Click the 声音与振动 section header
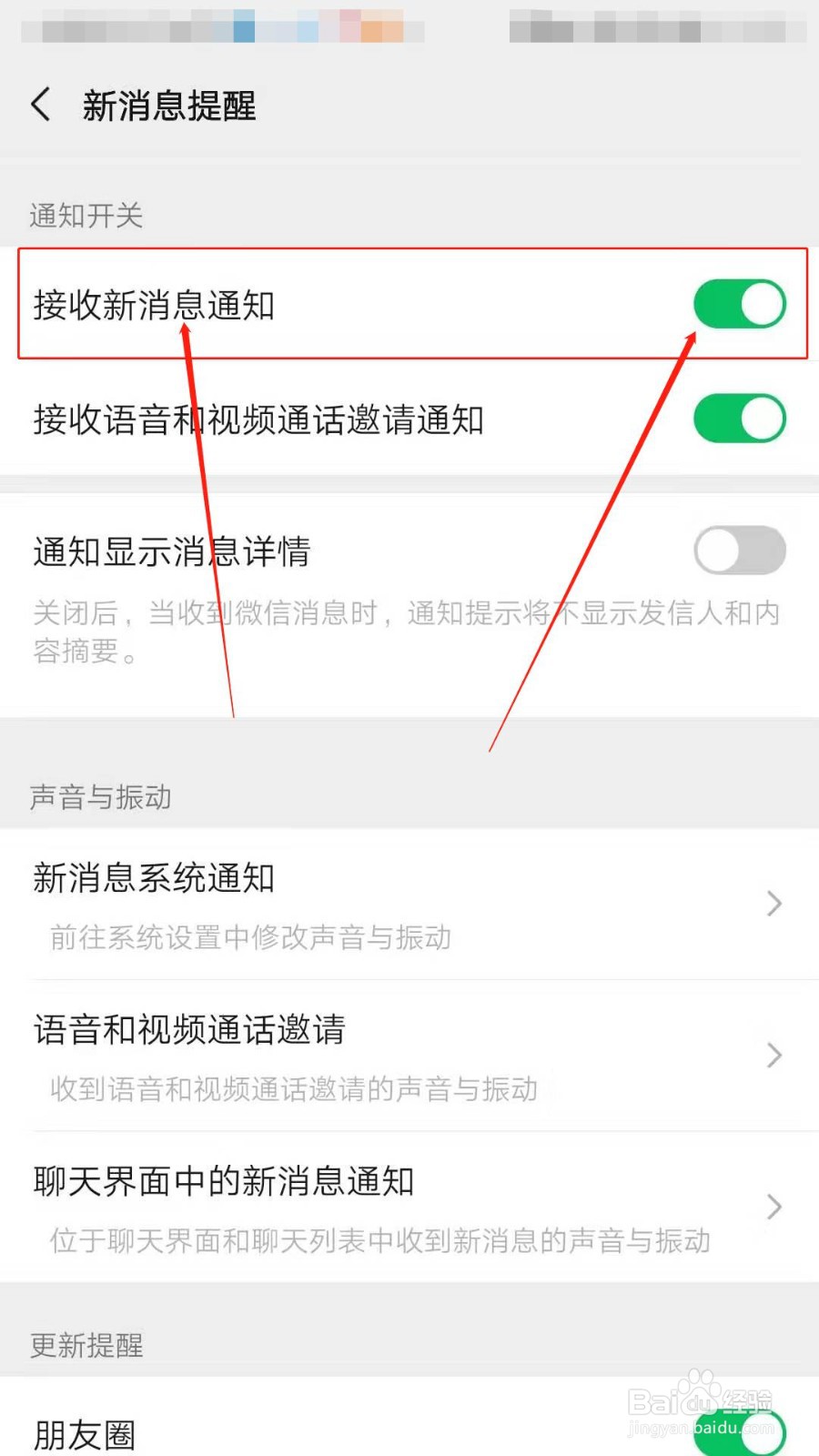Image resolution: width=819 pixels, height=1456 pixels. [x=100, y=798]
